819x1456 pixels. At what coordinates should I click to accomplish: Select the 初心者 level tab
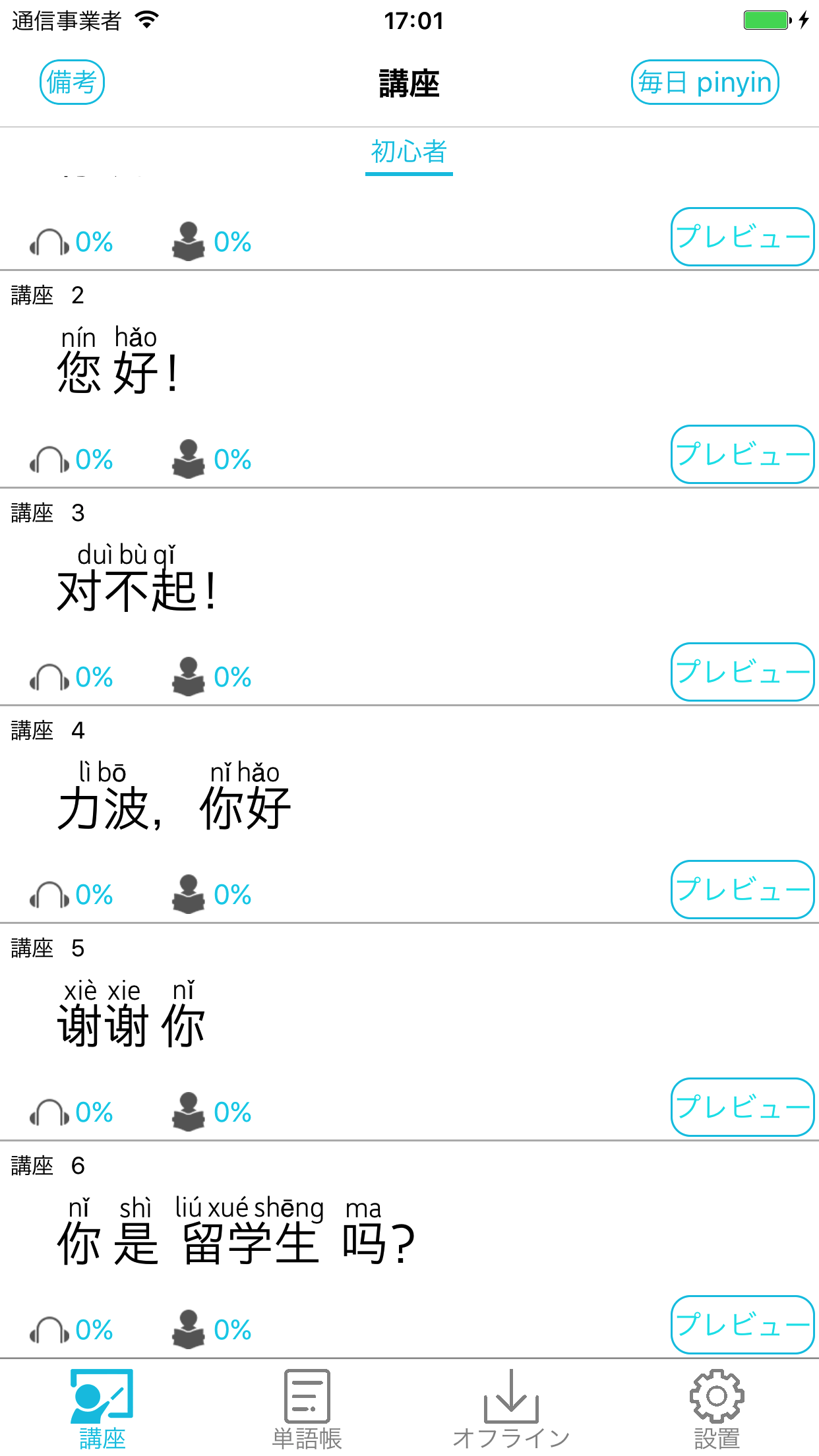(409, 153)
